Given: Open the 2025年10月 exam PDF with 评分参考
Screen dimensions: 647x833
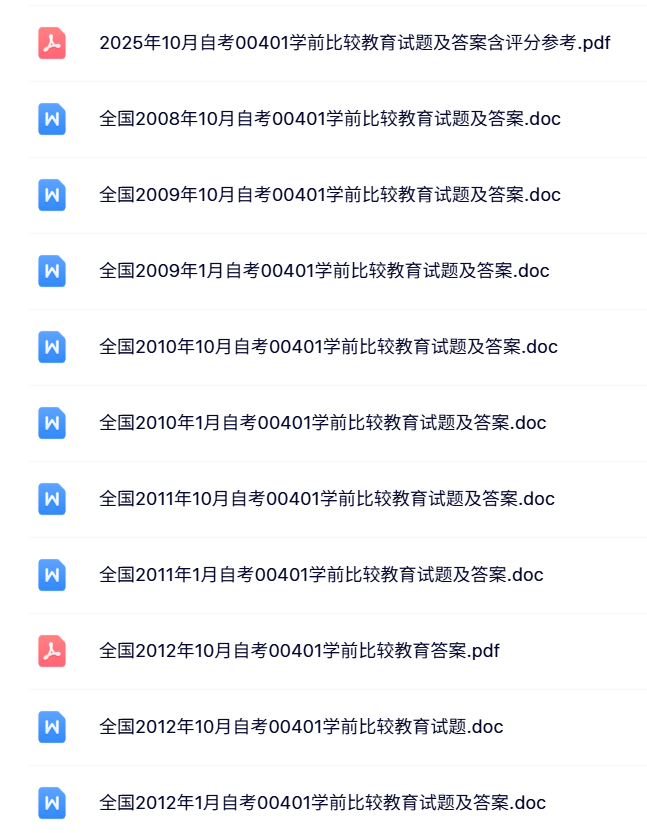Looking at the screenshot, I should (354, 43).
